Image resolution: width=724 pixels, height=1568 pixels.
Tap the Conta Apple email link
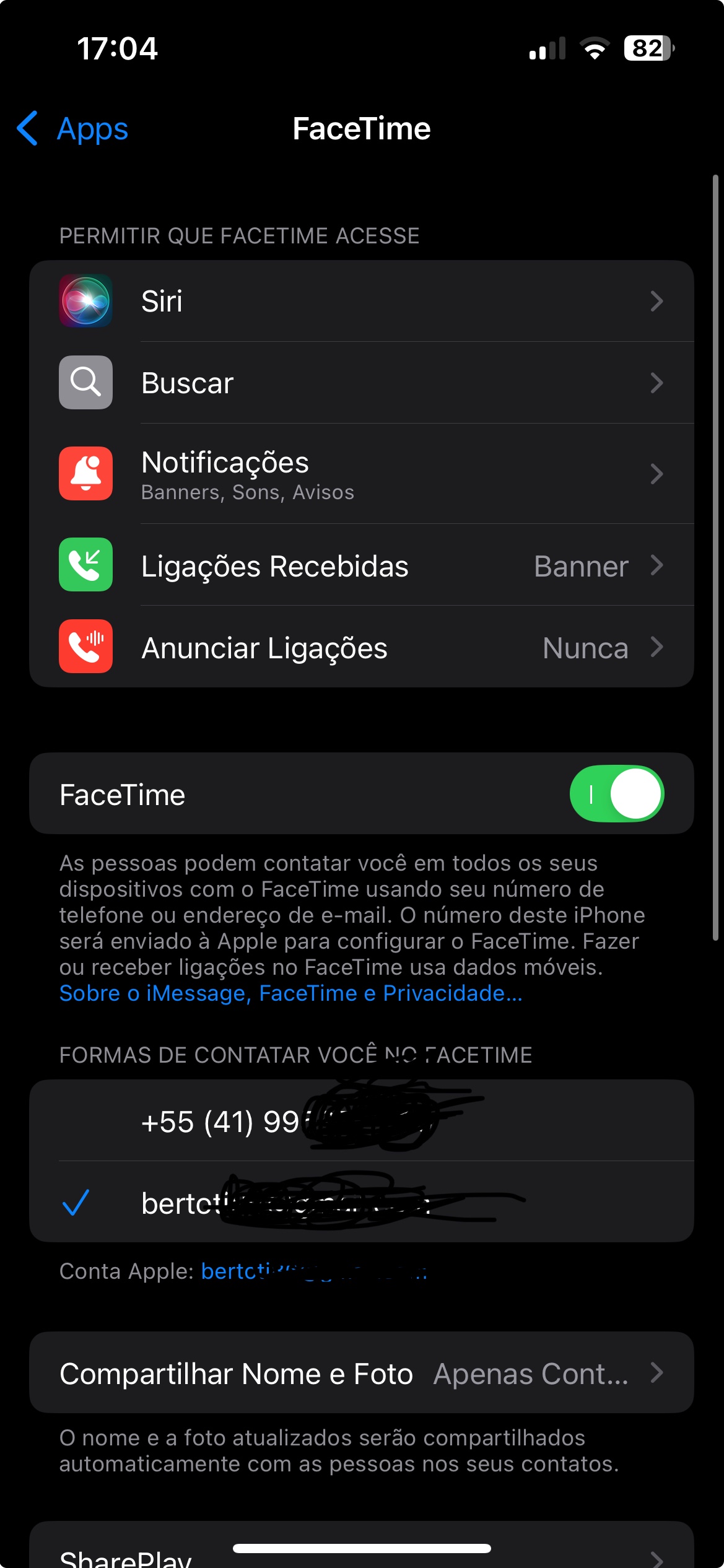[315, 1271]
